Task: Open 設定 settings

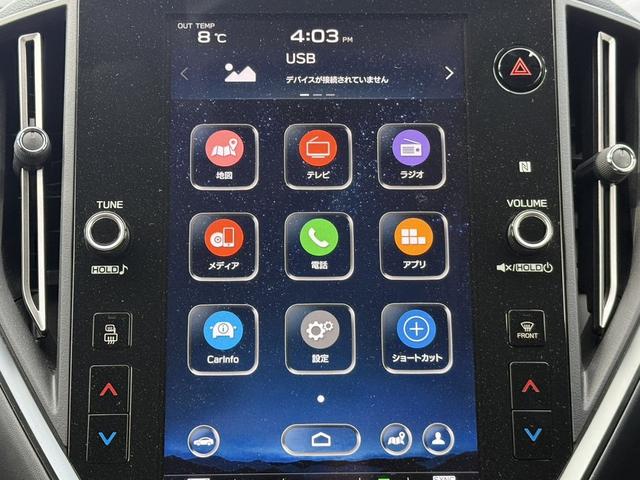Action: tap(320, 338)
